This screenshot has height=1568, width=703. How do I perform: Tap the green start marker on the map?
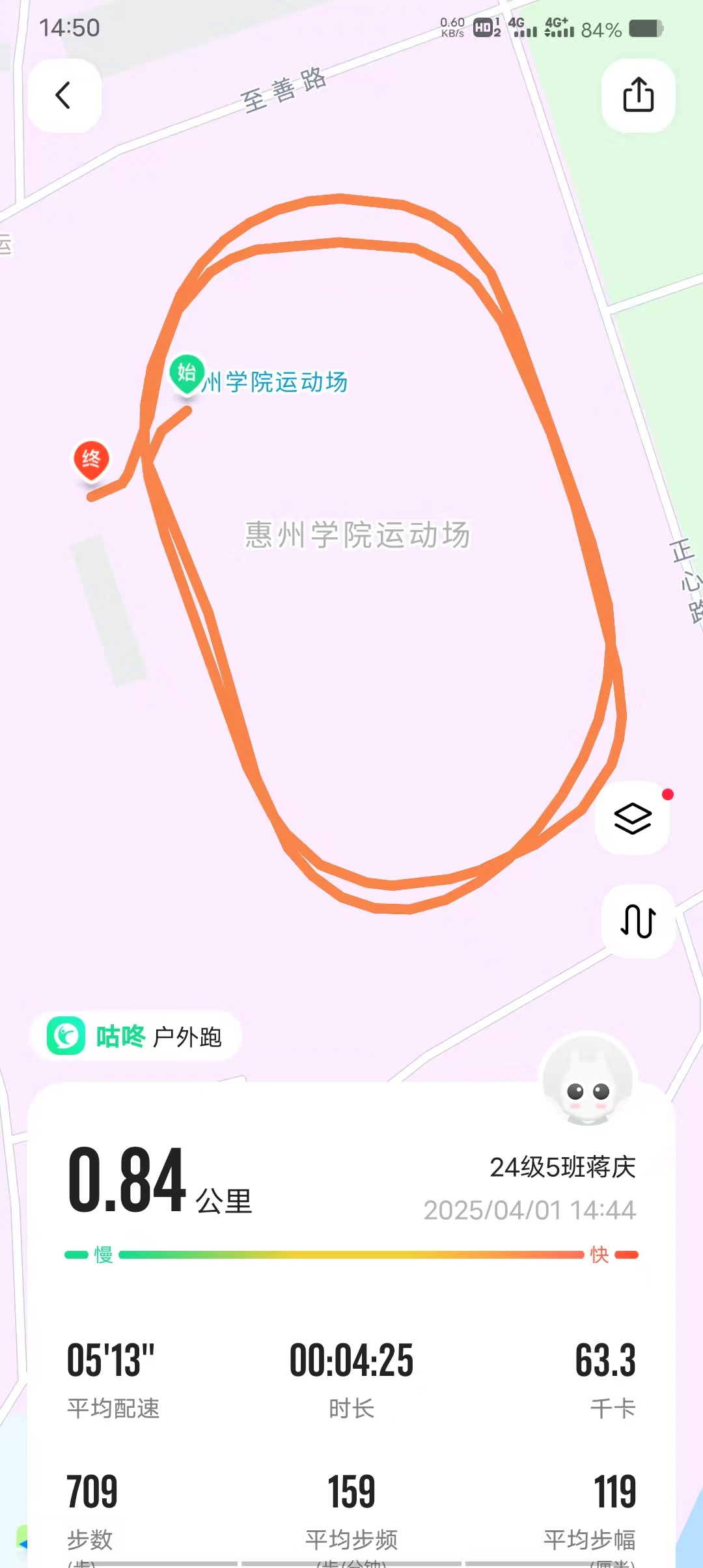pos(187,373)
